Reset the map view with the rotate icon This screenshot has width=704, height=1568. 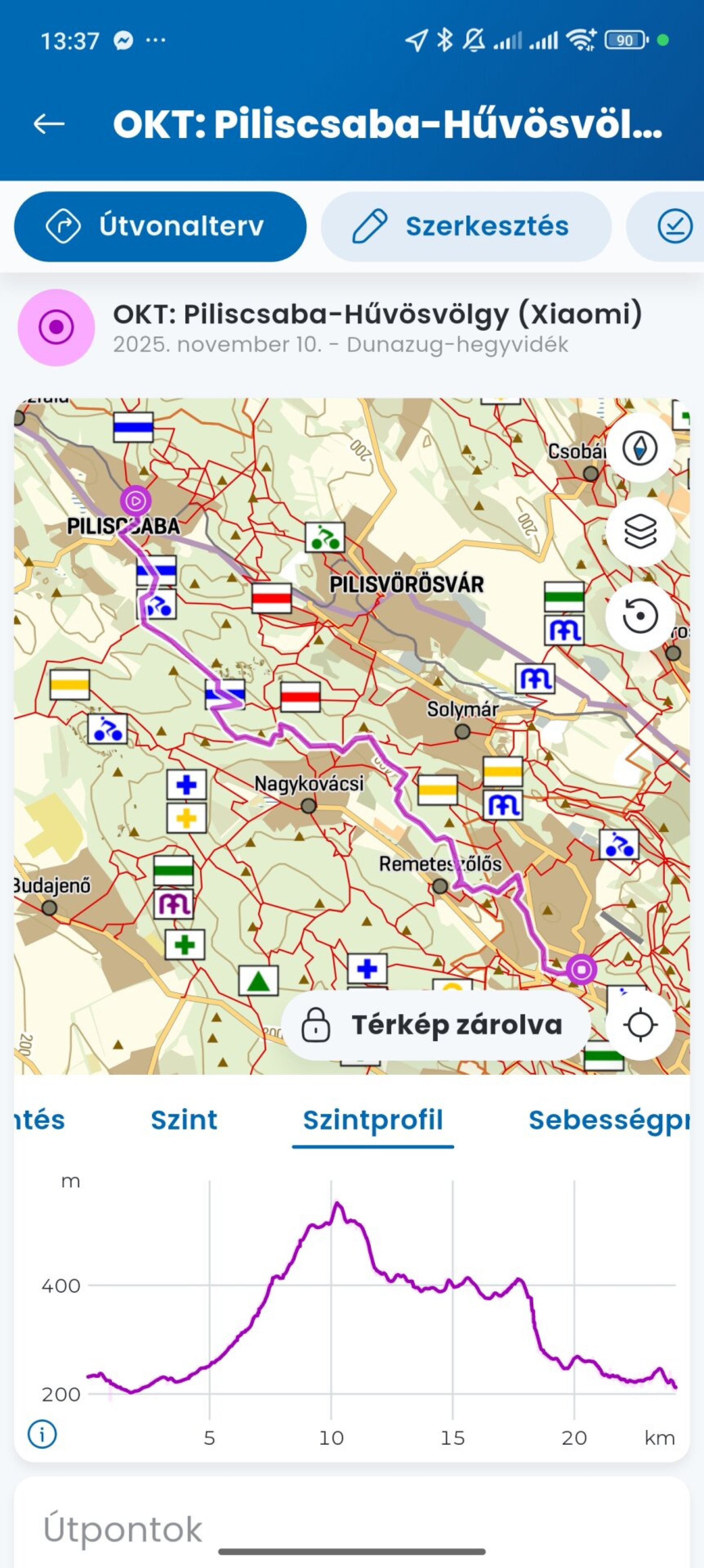click(x=639, y=616)
